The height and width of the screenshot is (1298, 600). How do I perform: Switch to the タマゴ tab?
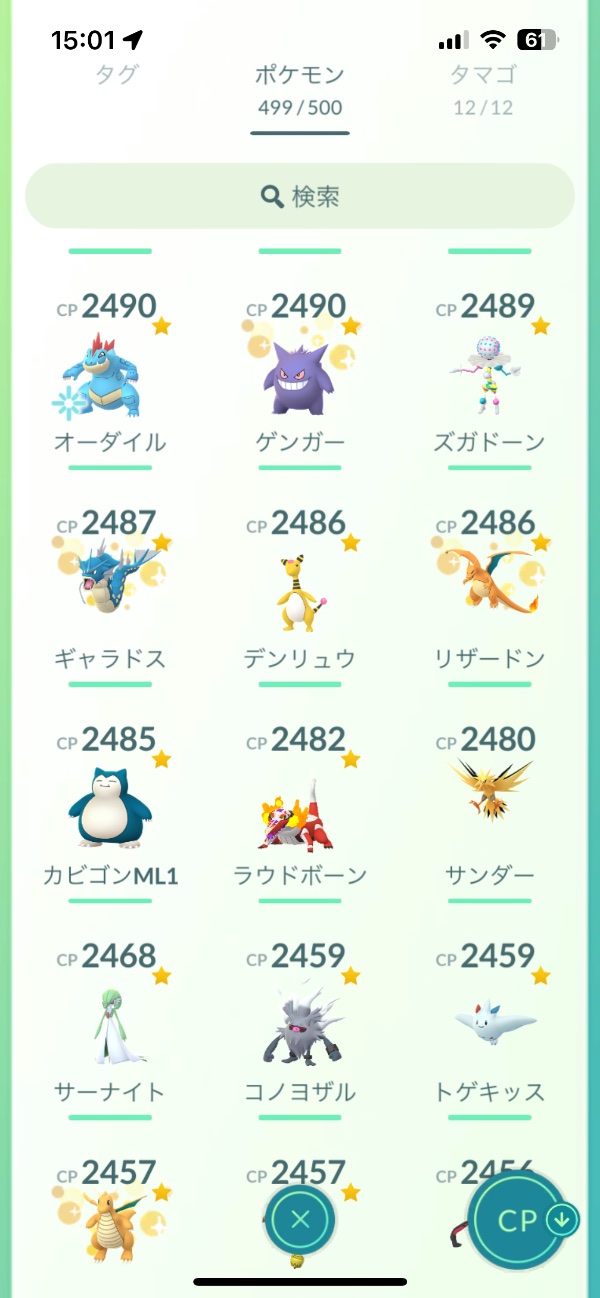pyautogui.click(x=483, y=88)
